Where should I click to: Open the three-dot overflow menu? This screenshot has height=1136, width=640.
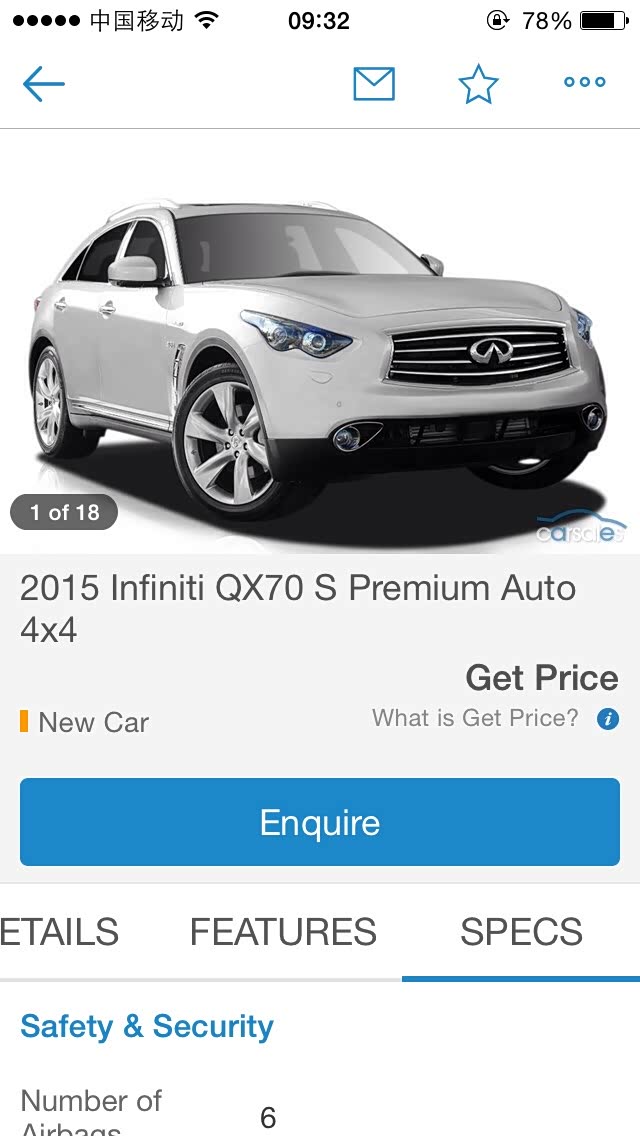585,82
